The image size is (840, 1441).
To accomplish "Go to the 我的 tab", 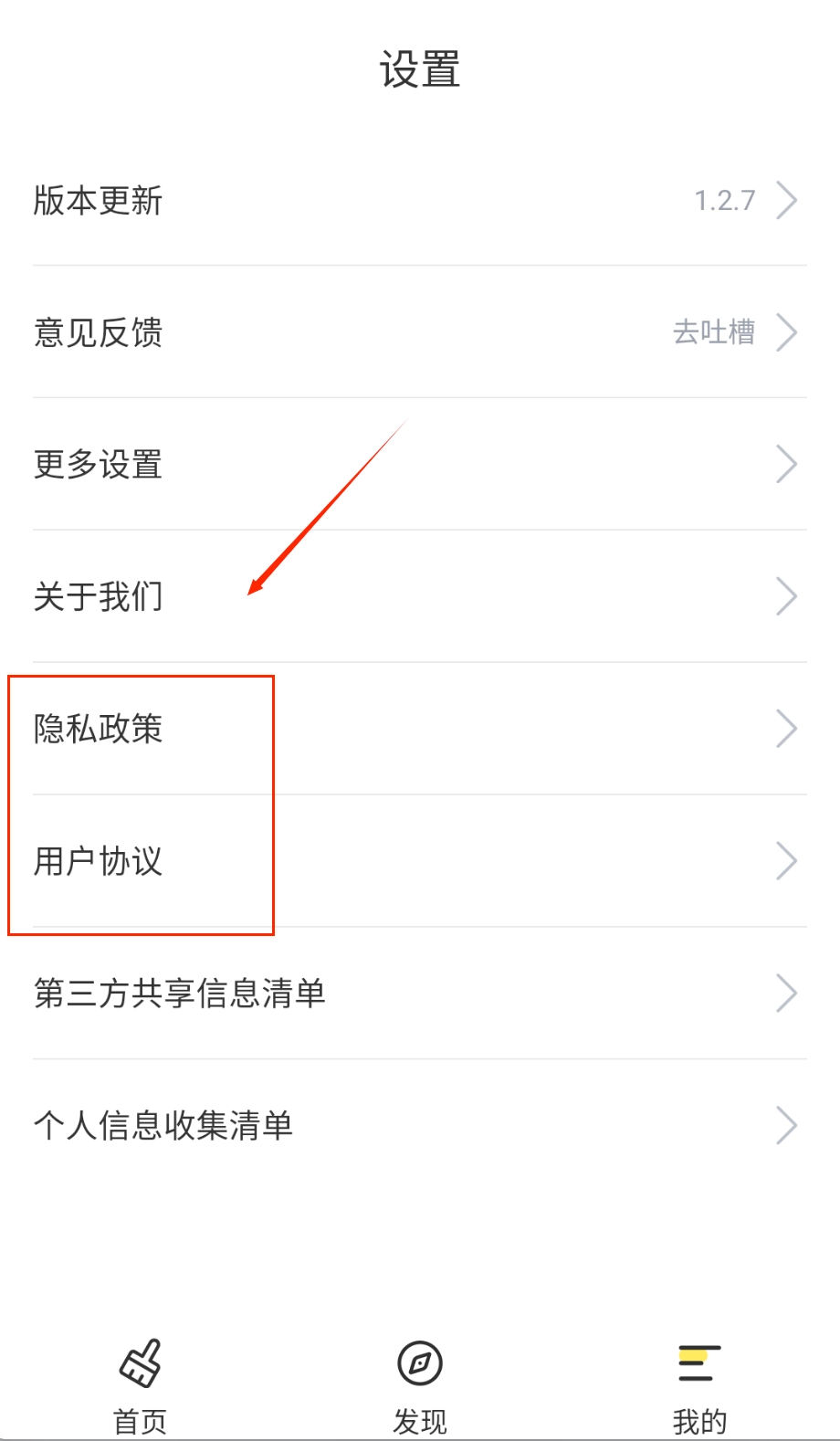I will tap(699, 1384).
